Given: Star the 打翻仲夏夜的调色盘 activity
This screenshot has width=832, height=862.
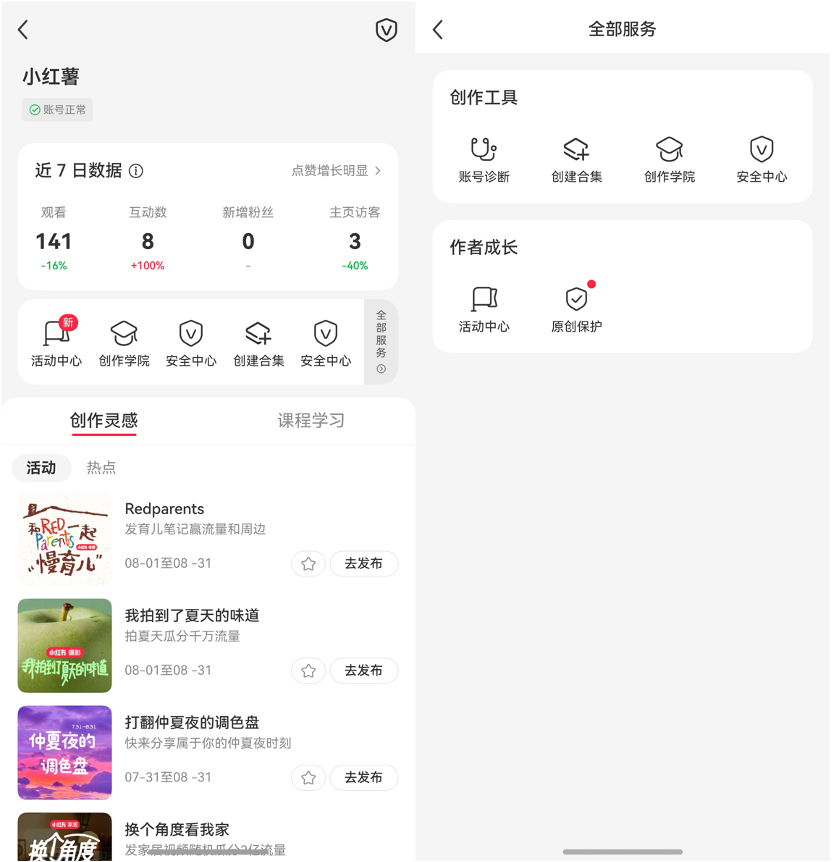Looking at the screenshot, I should (x=308, y=777).
